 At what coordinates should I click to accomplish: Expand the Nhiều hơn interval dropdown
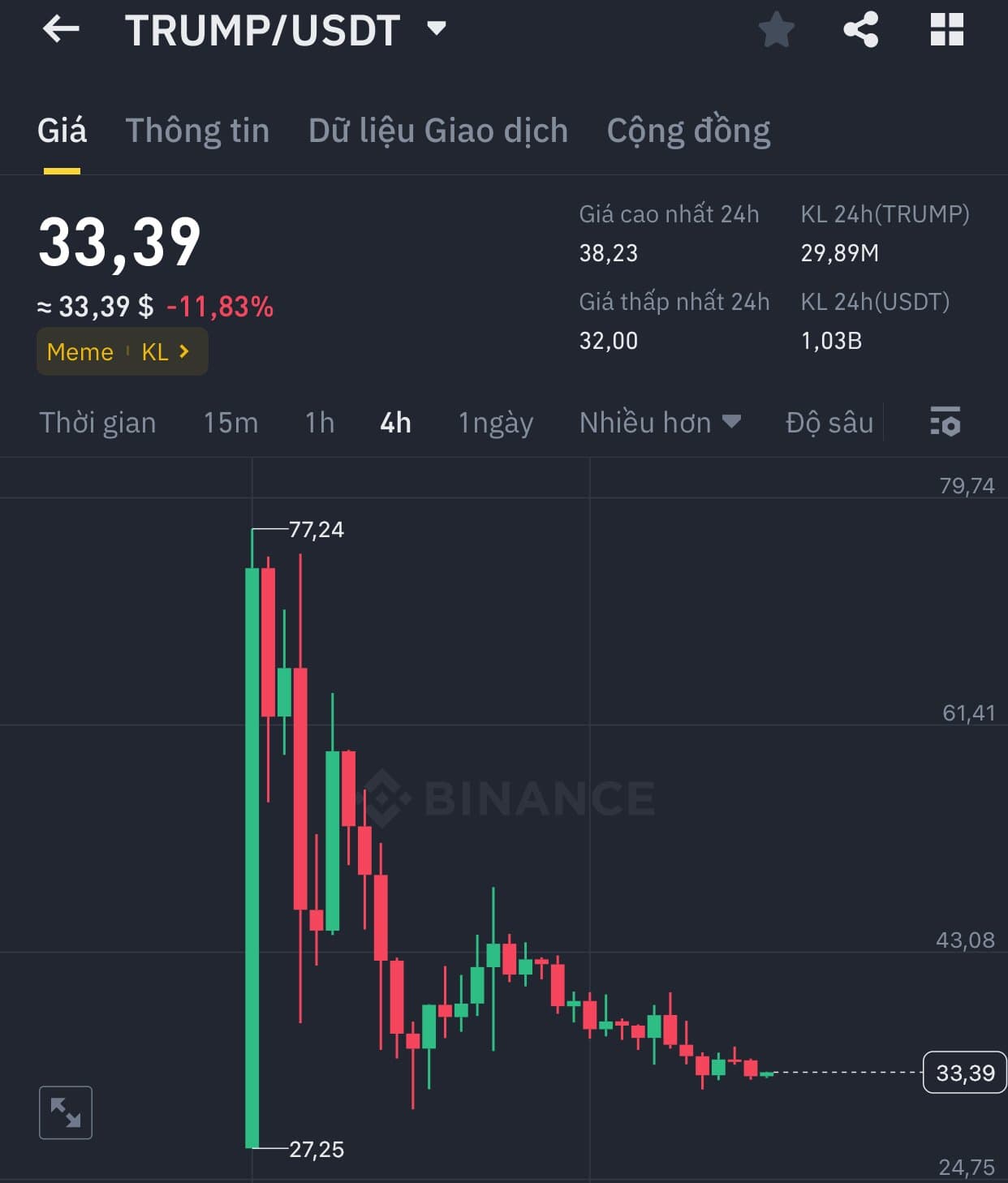[659, 423]
